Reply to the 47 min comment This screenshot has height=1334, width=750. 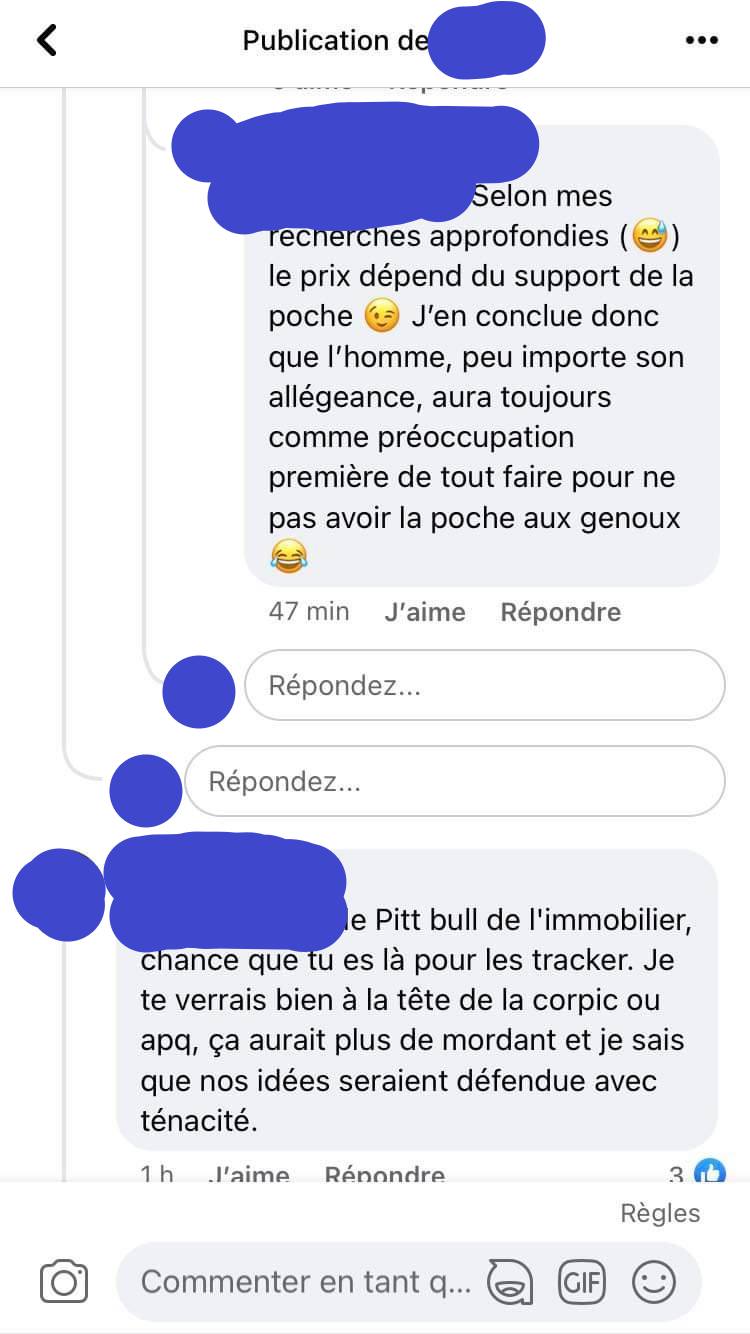click(560, 612)
